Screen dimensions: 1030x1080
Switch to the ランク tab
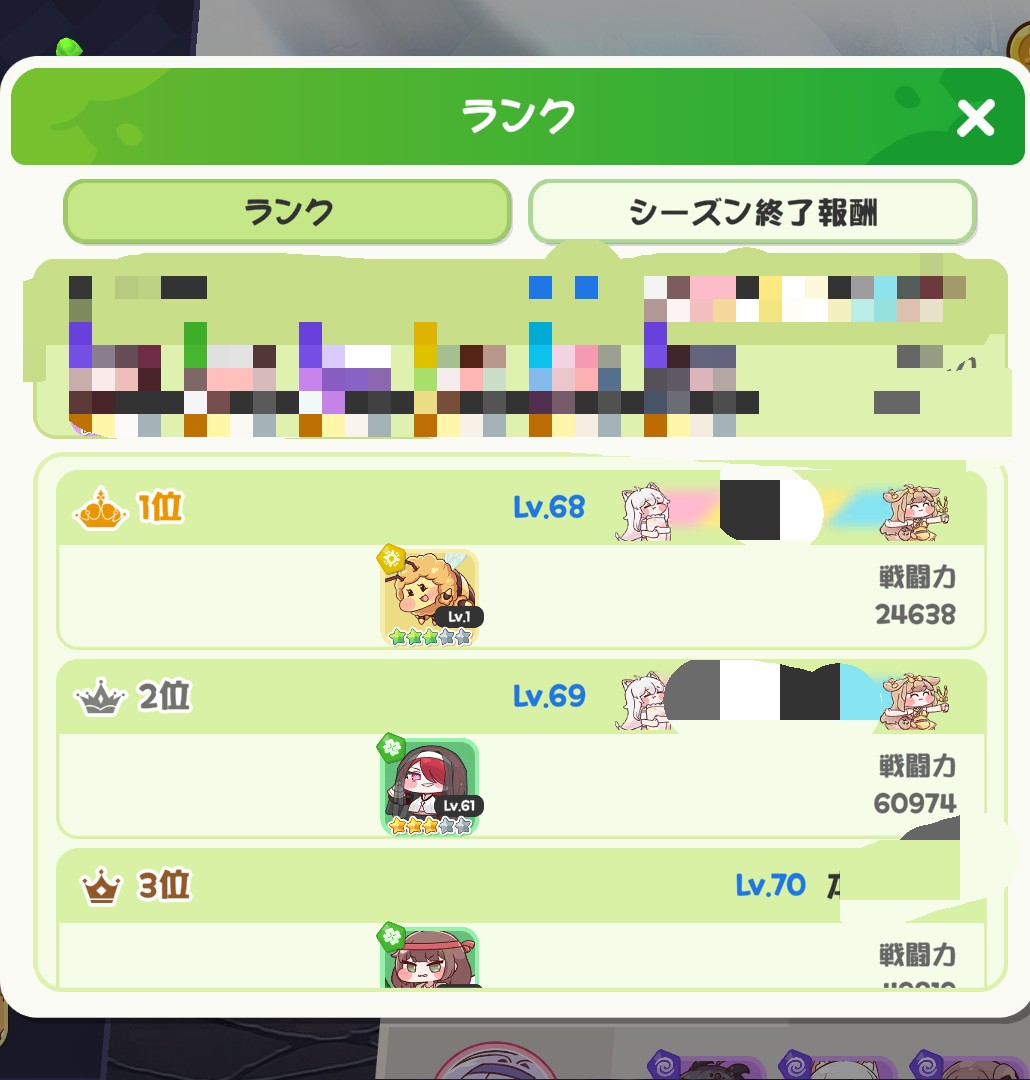click(288, 212)
